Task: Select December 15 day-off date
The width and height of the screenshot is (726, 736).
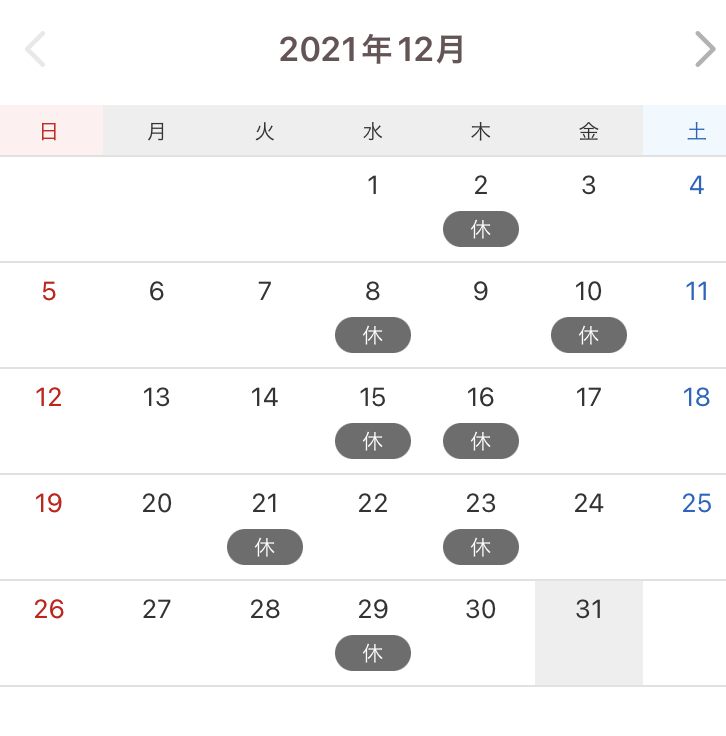Action: click(x=373, y=419)
